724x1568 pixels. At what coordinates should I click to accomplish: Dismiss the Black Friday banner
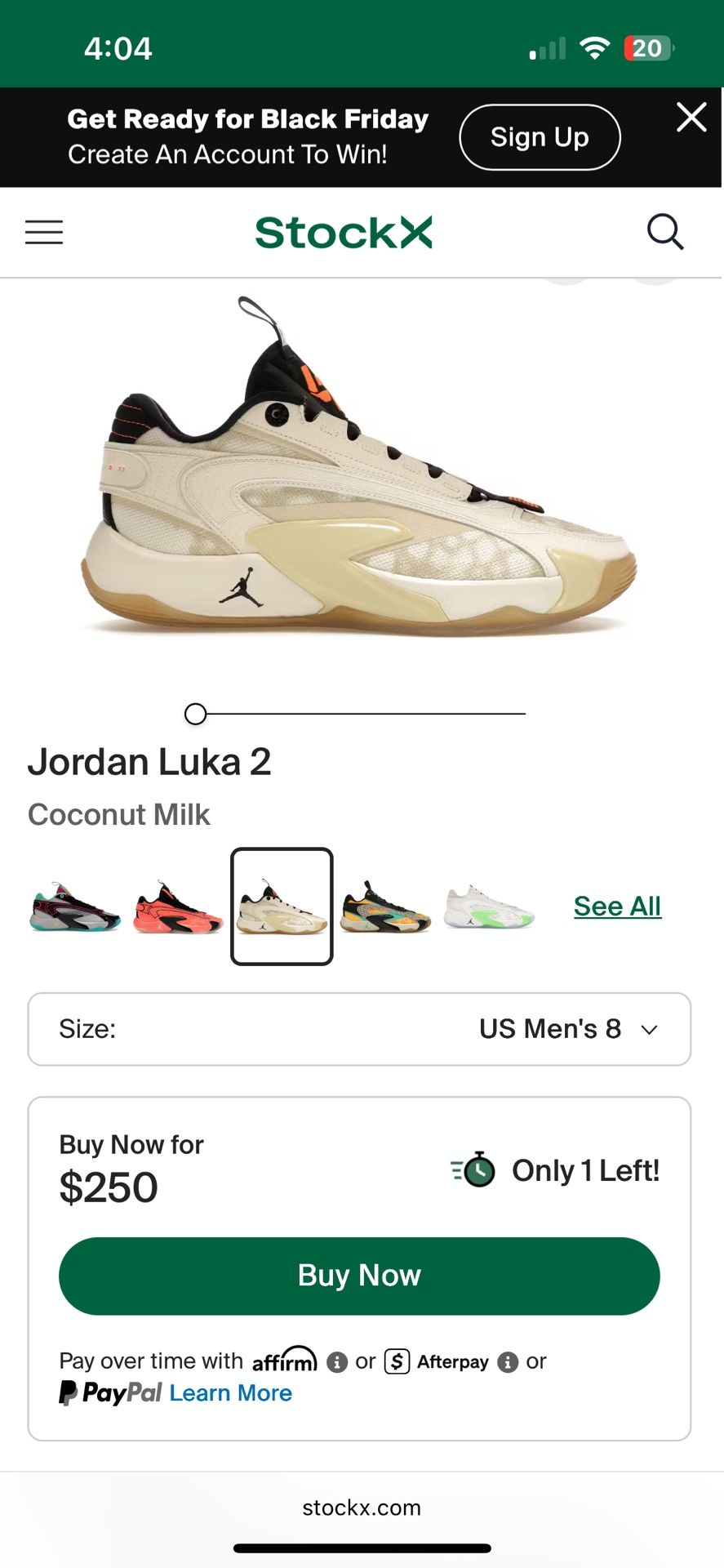(x=691, y=118)
